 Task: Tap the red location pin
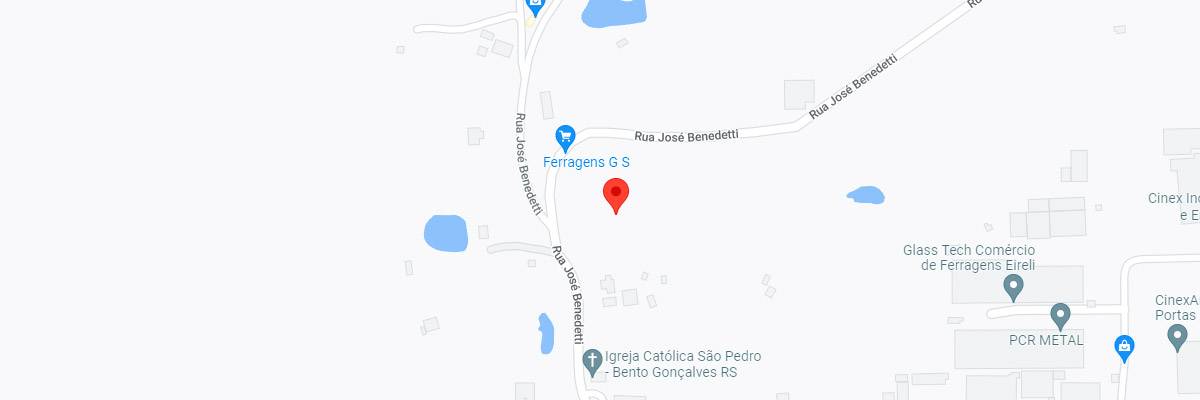(x=616, y=194)
